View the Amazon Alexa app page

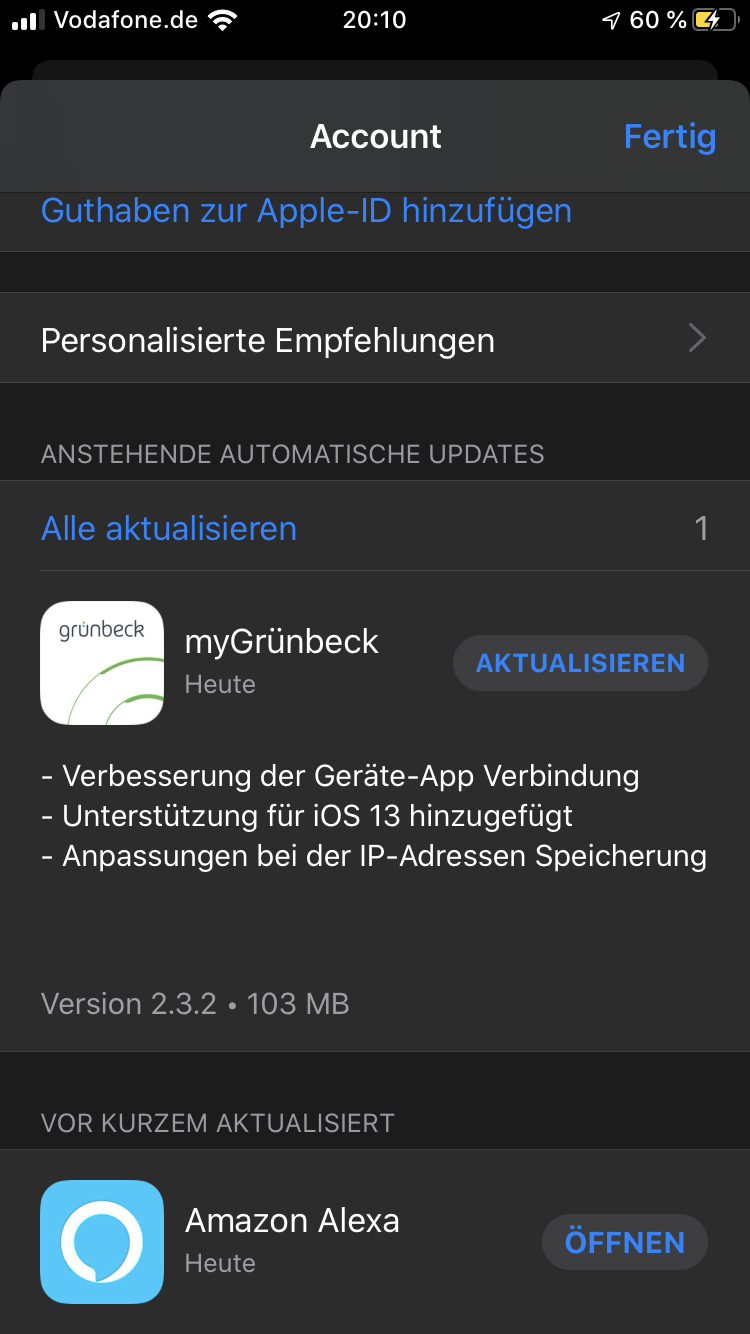pos(102,1242)
